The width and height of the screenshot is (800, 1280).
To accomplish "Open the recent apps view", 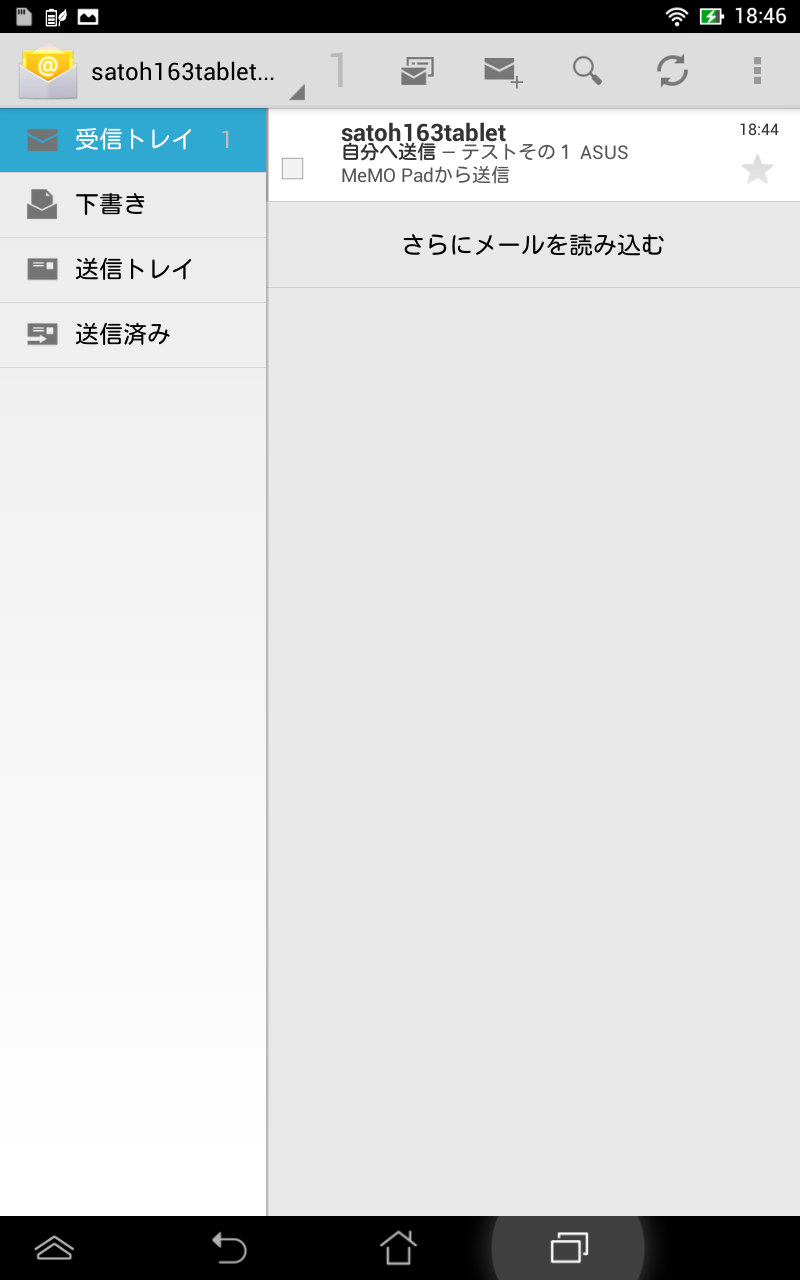I will pos(568,1247).
